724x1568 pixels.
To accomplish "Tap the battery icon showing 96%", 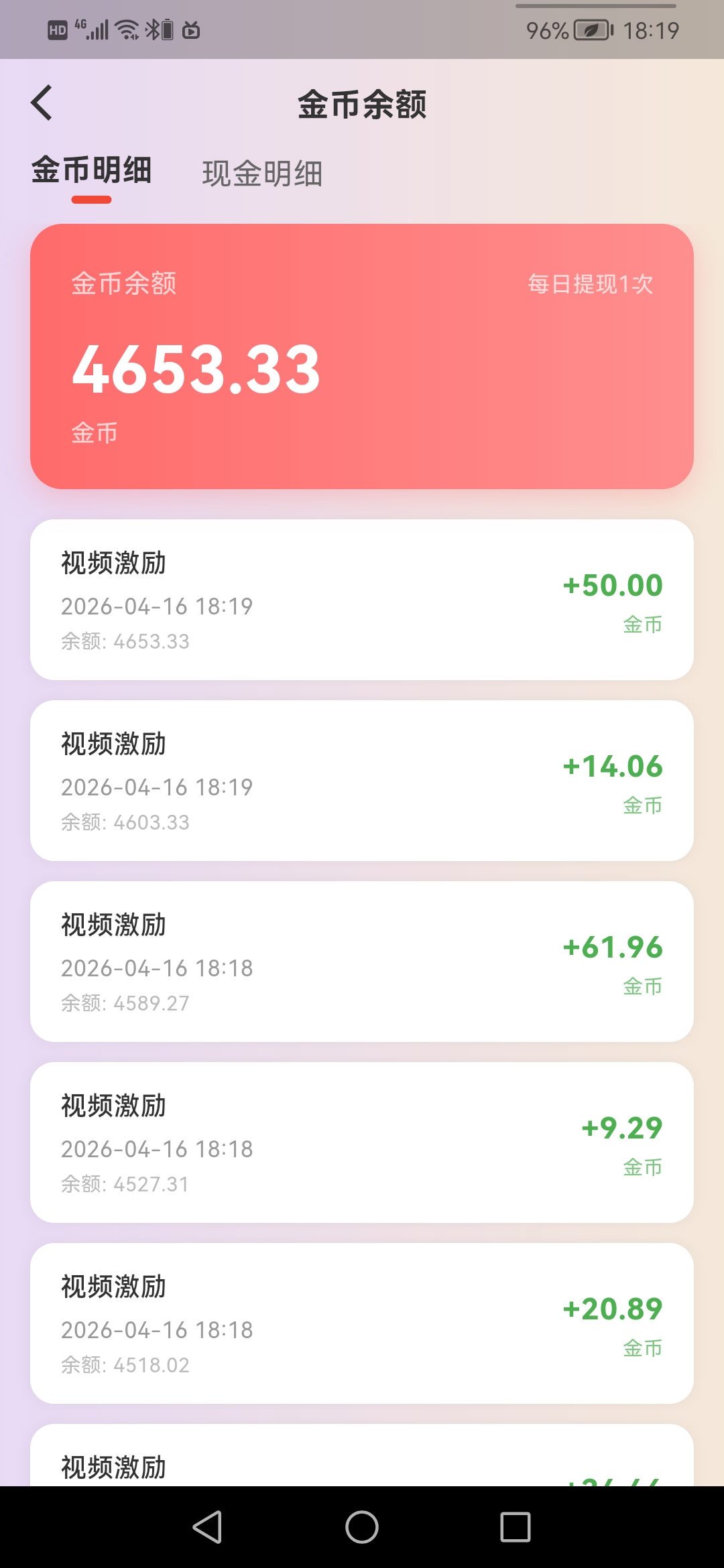I will tap(589, 29).
